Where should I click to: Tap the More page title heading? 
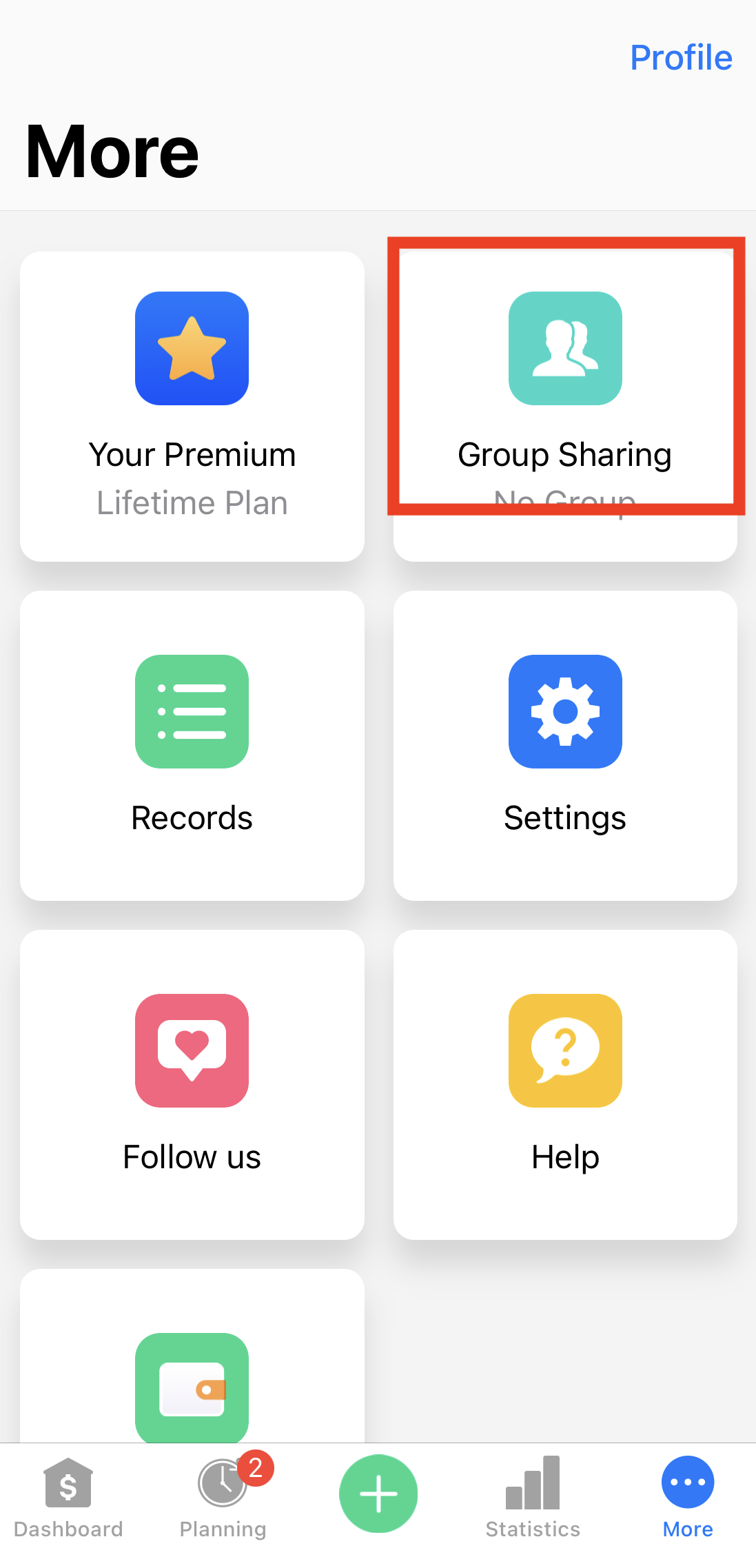coord(111,151)
